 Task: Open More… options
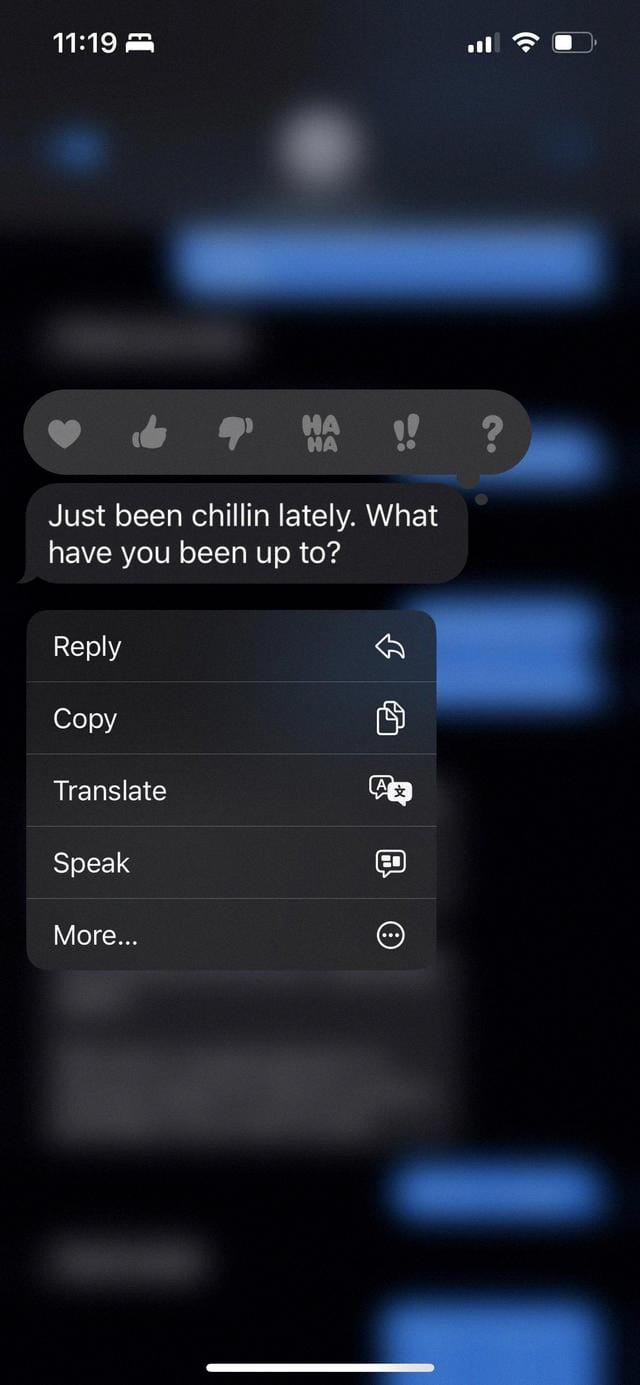231,935
